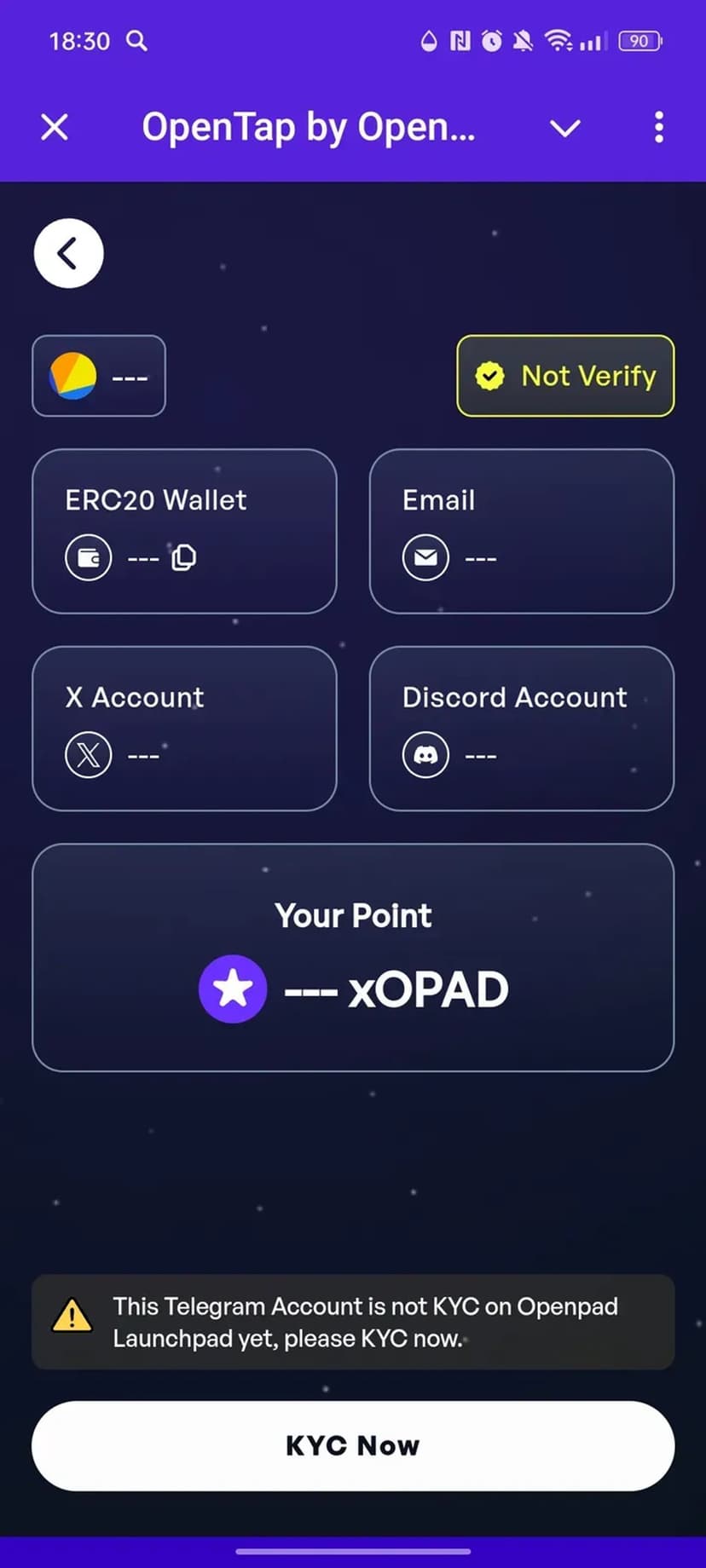Image resolution: width=706 pixels, height=1568 pixels.
Task: Go back with the round arrow button
Action: pyautogui.click(x=68, y=253)
